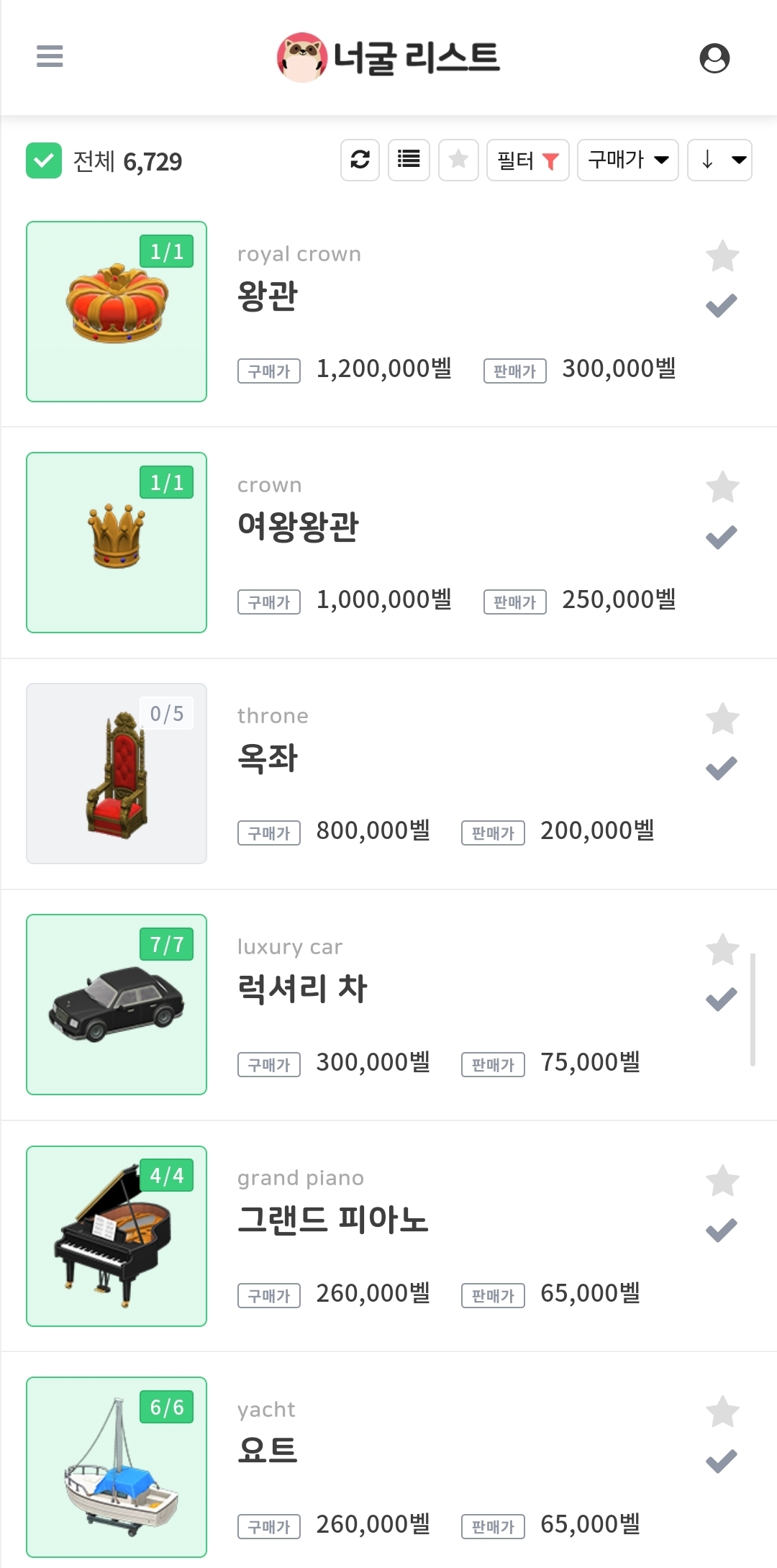Toggle the 전체 6,729 checkbox
777x1568 pixels.
pos(44,160)
